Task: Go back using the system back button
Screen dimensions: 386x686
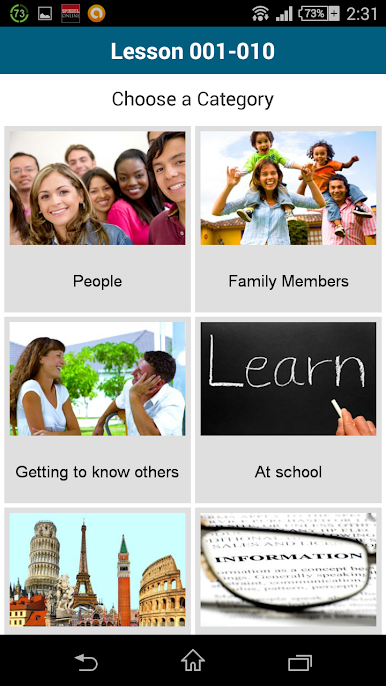Action: coord(86,662)
